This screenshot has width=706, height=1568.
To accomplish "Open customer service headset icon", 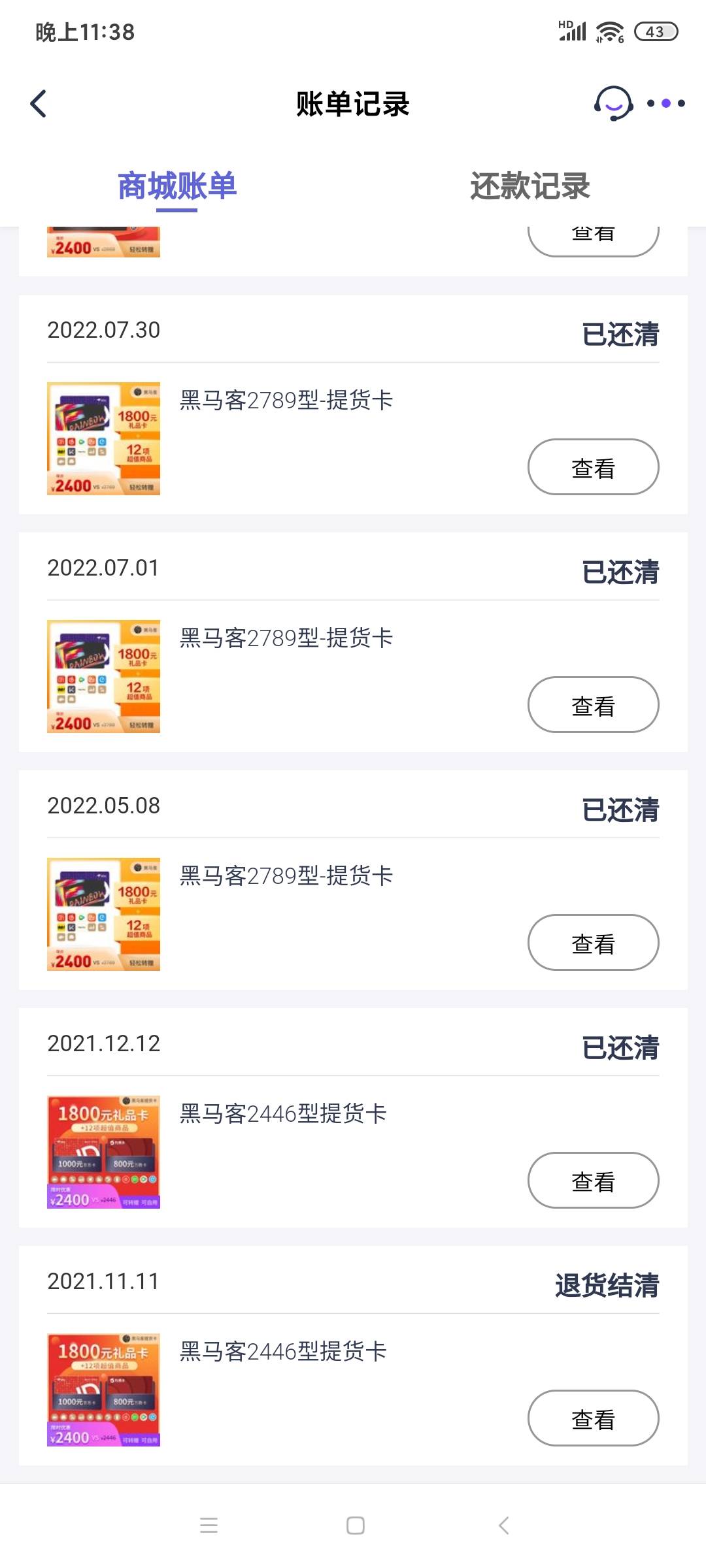I will 613,103.
